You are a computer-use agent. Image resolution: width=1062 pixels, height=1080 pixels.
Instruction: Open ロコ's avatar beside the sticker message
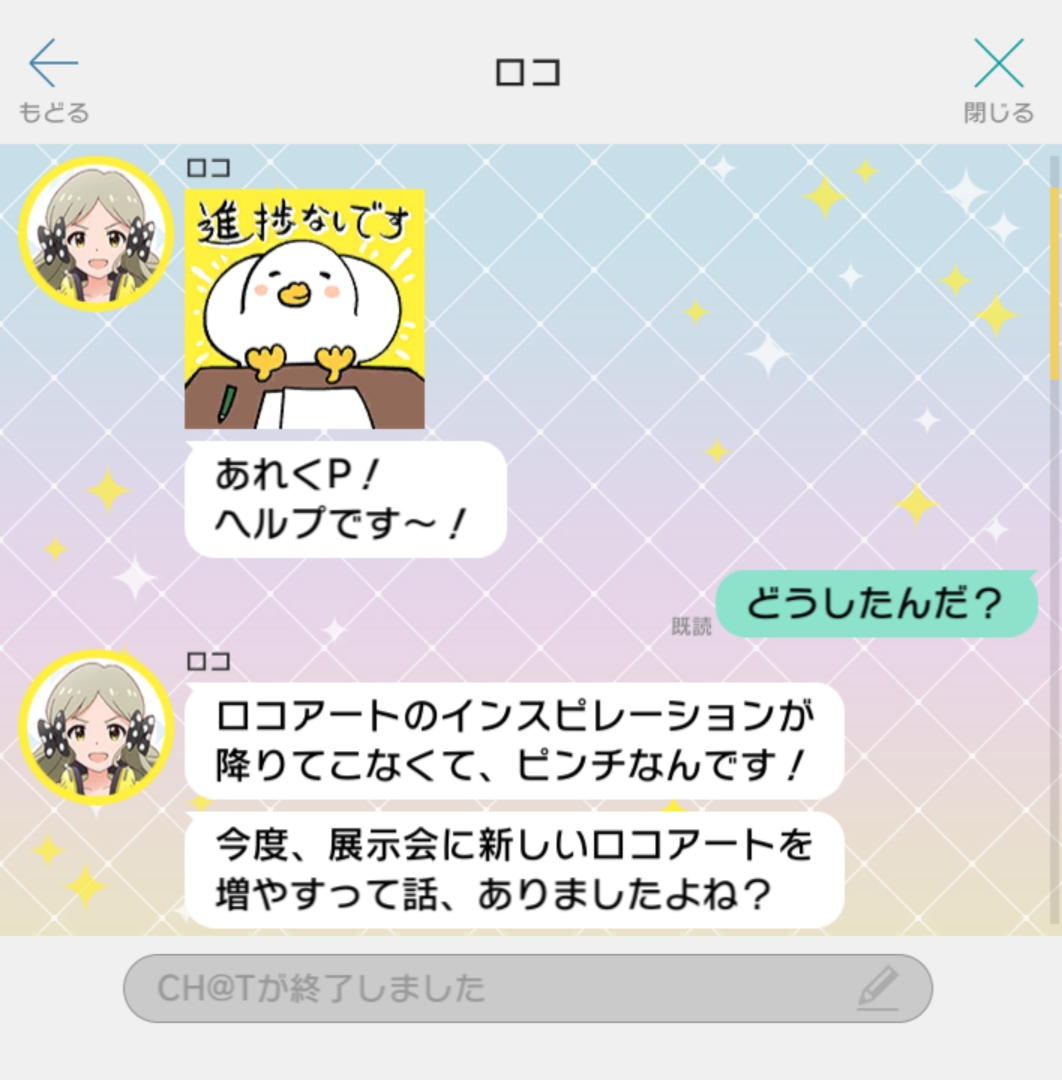click(x=97, y=234)
